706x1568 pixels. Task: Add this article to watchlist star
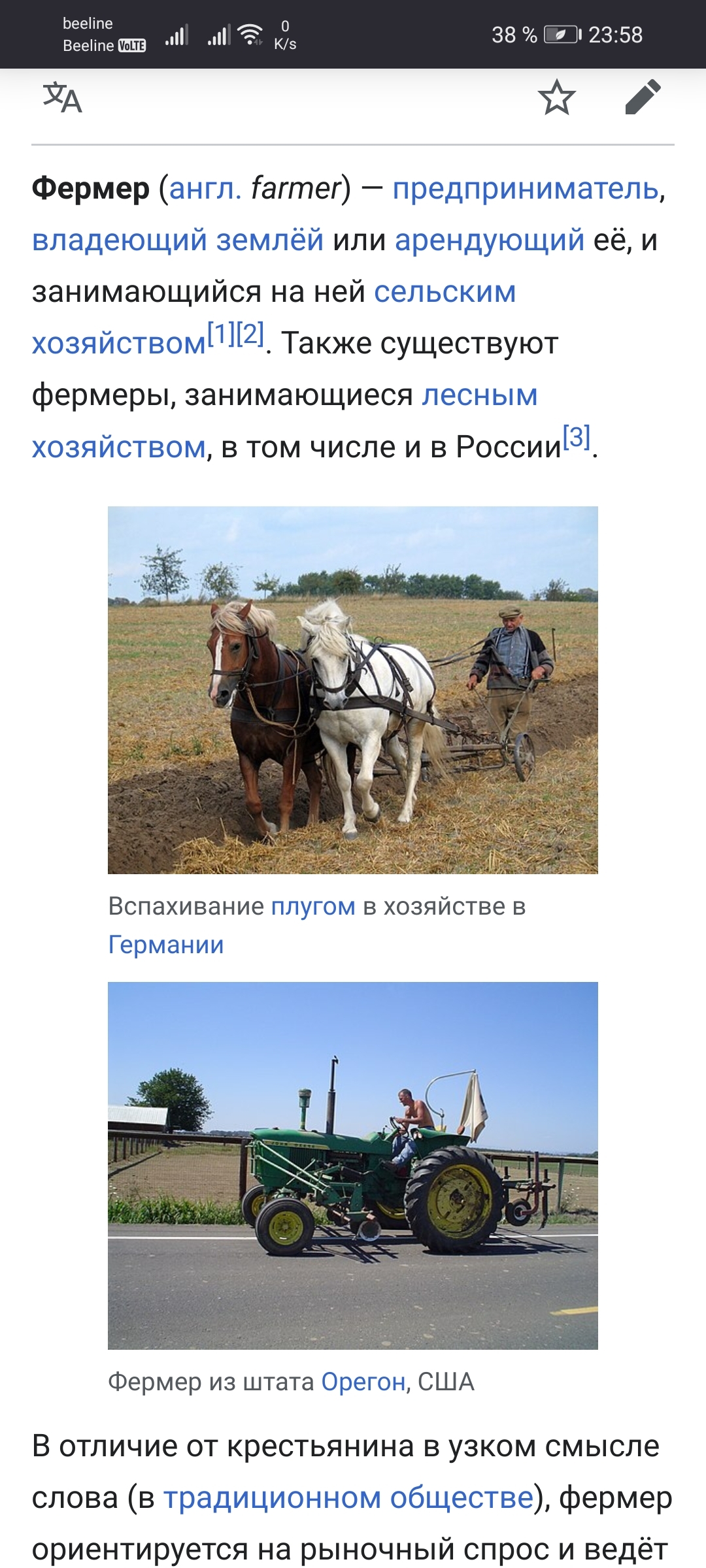556,98
